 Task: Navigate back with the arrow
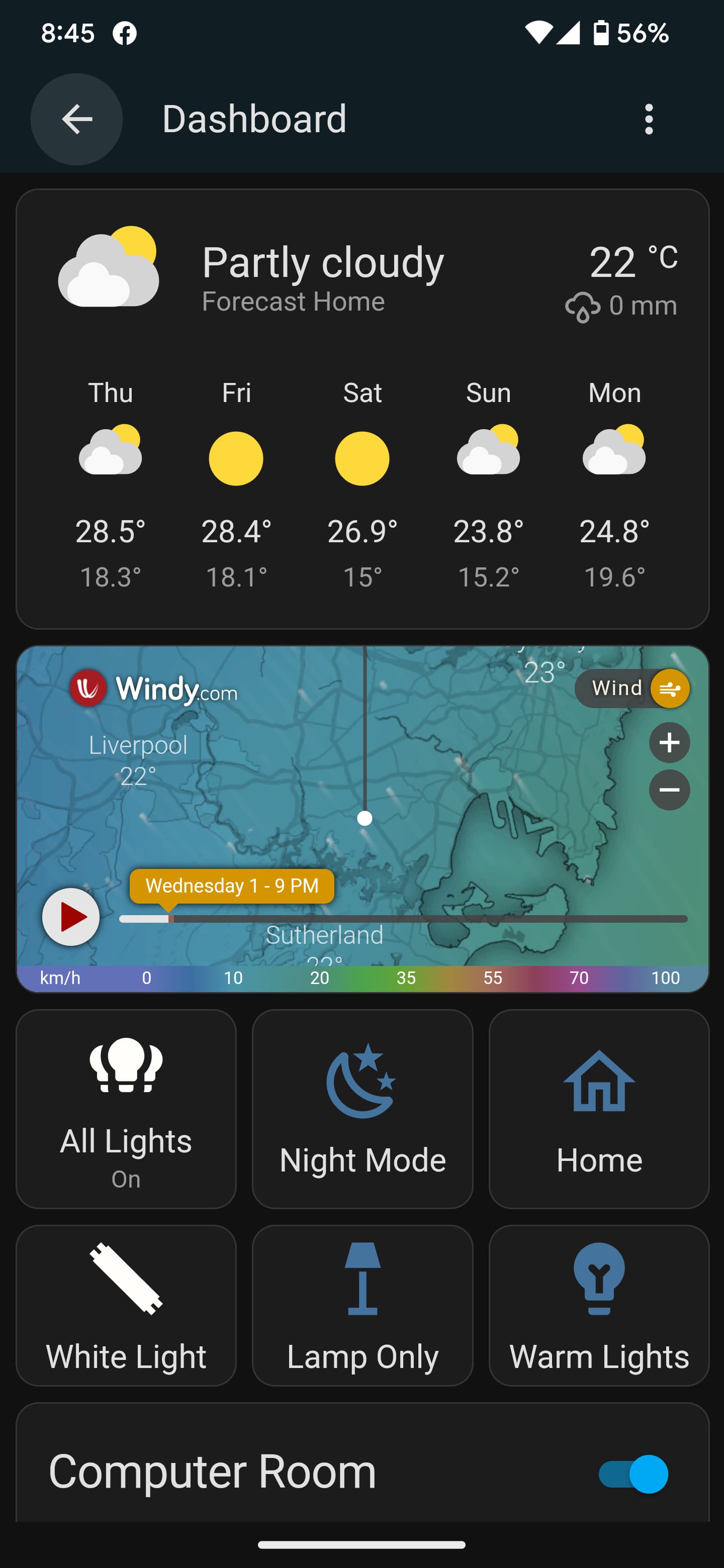(75, 119)
